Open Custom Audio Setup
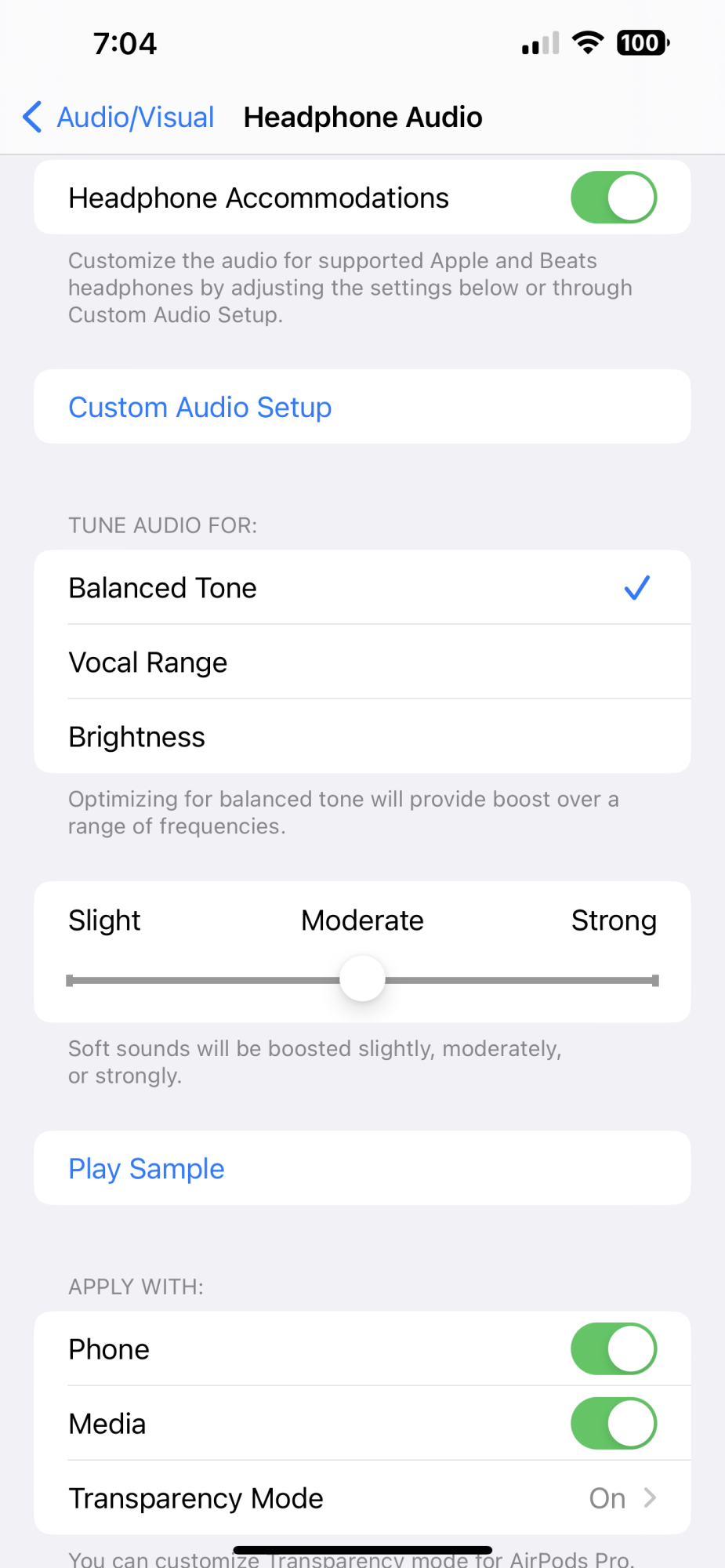 [x=362, y=407]
